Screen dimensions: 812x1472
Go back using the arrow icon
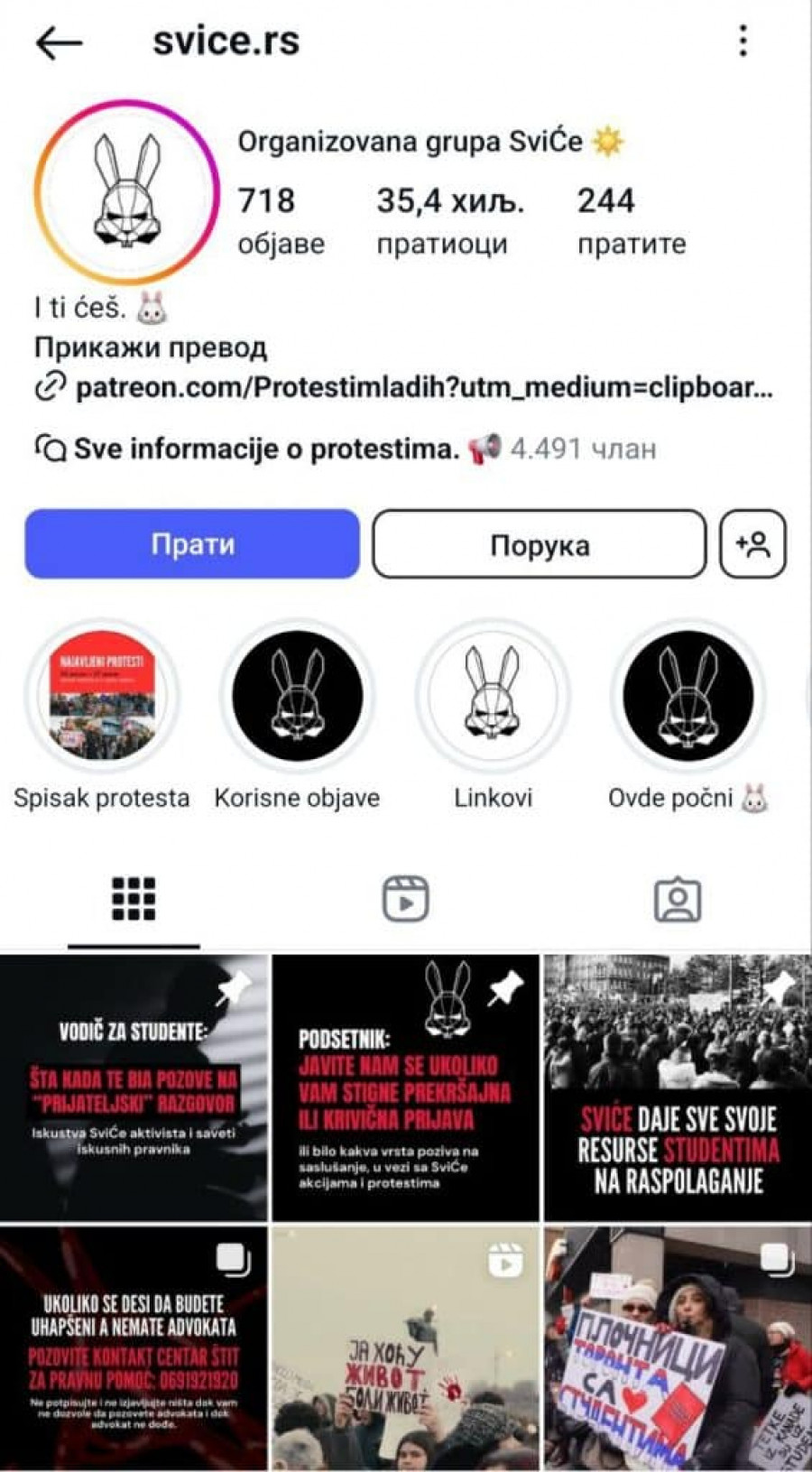coord(60,42)
